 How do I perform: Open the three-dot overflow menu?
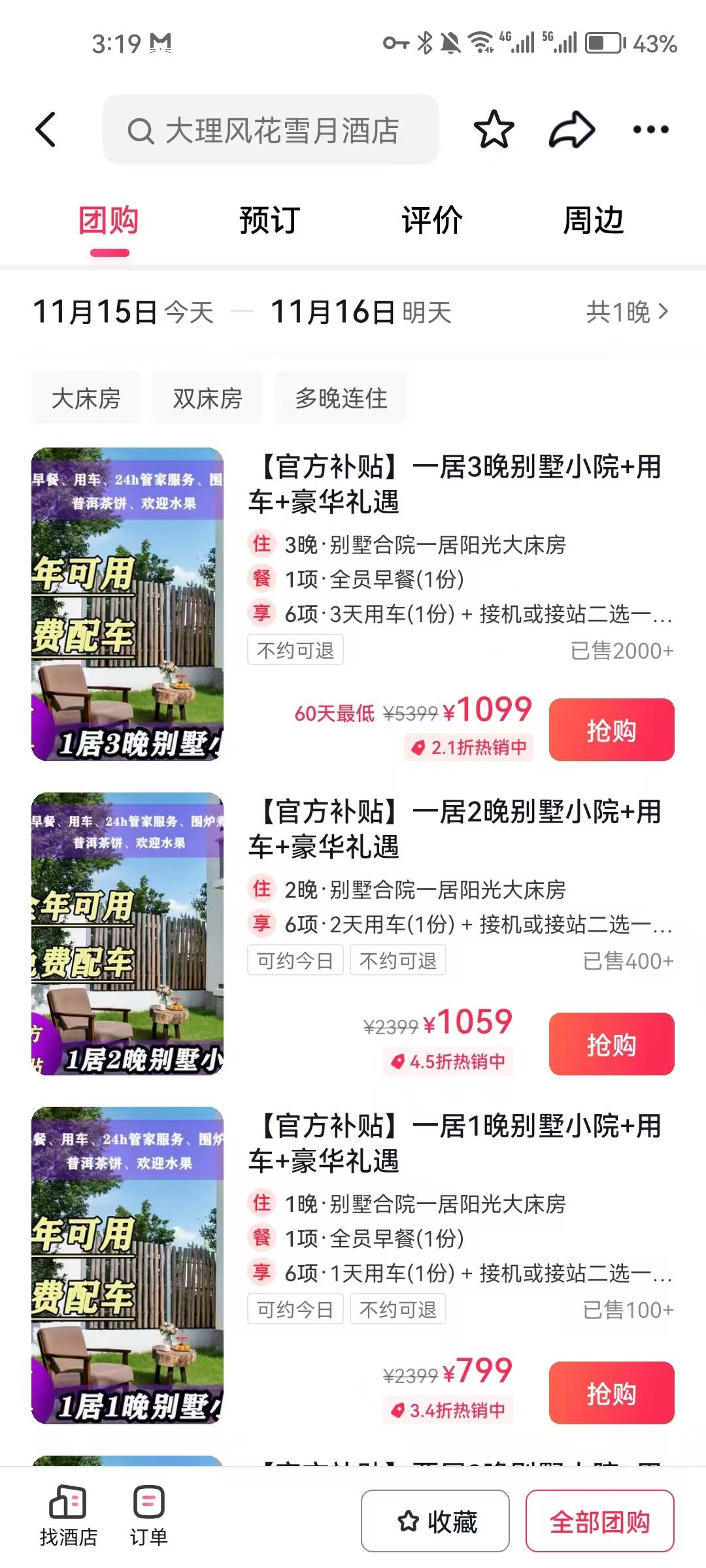650,129
